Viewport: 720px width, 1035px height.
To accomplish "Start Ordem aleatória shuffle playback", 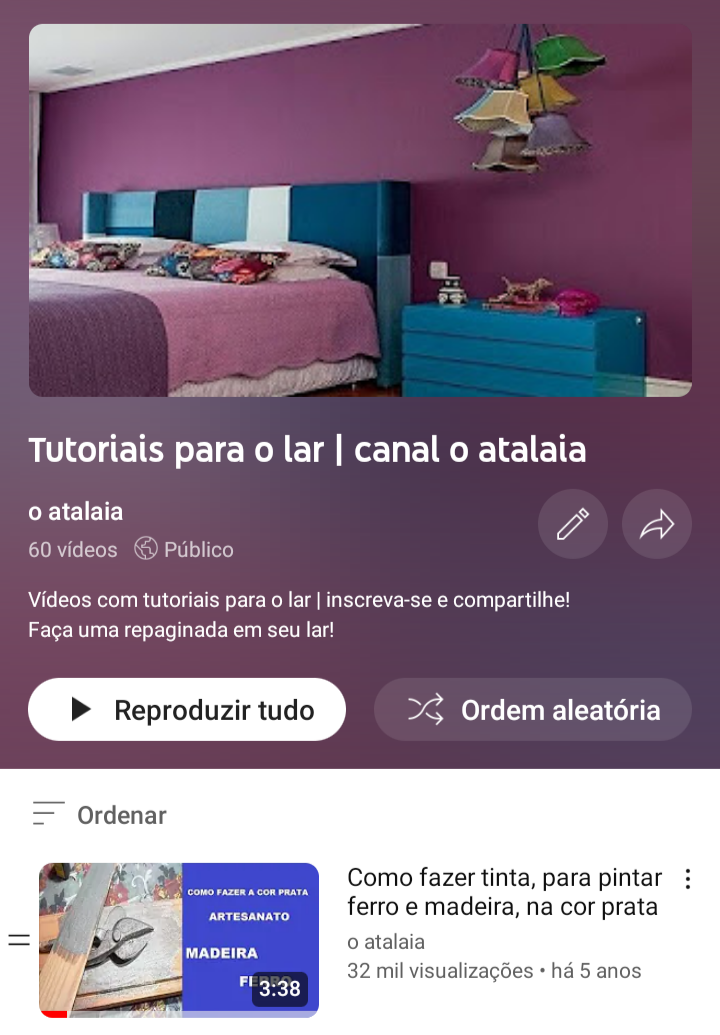I will (533, 710).
